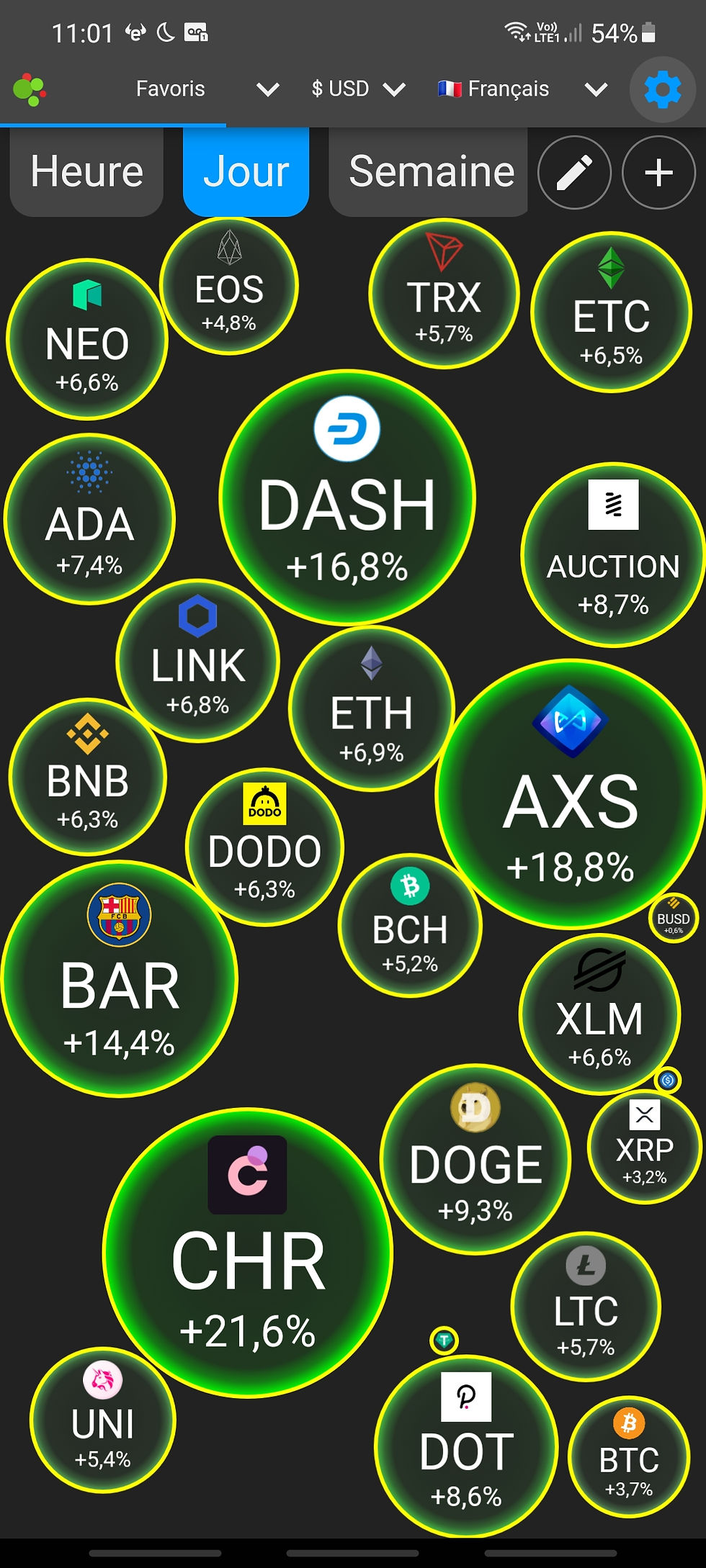Open the Français language selector
This screenshot has height=1568, width=706.
pyautogui.click(x=522, y=89)
